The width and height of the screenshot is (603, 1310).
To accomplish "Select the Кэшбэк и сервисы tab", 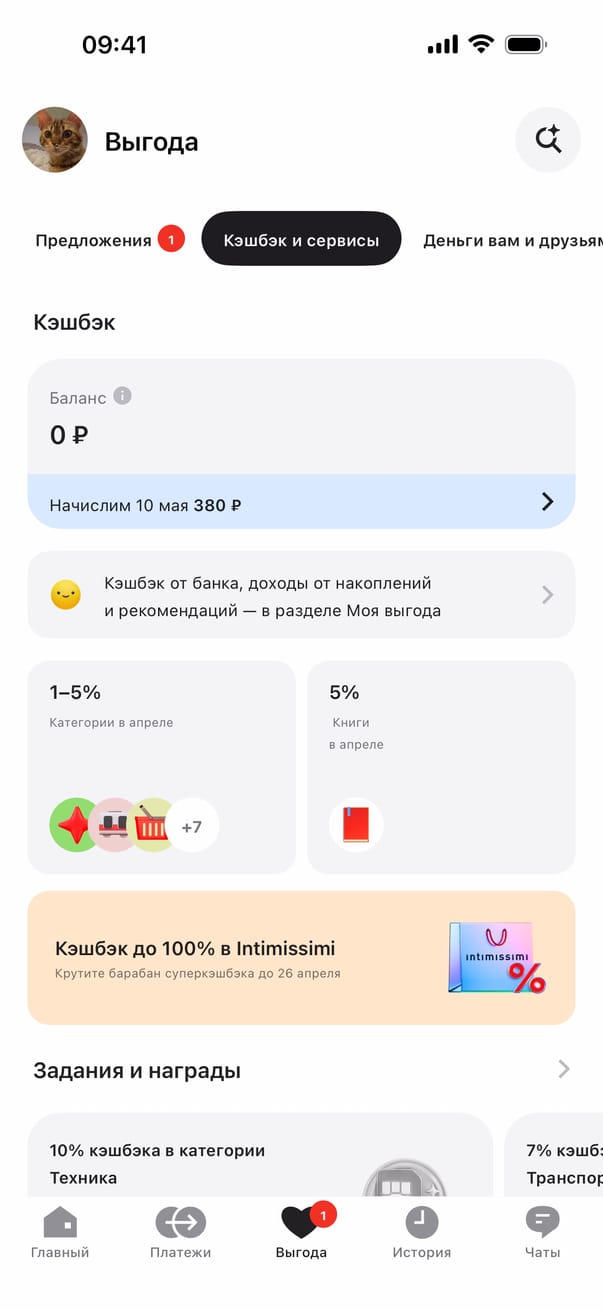I will click(x=301, y=239).
